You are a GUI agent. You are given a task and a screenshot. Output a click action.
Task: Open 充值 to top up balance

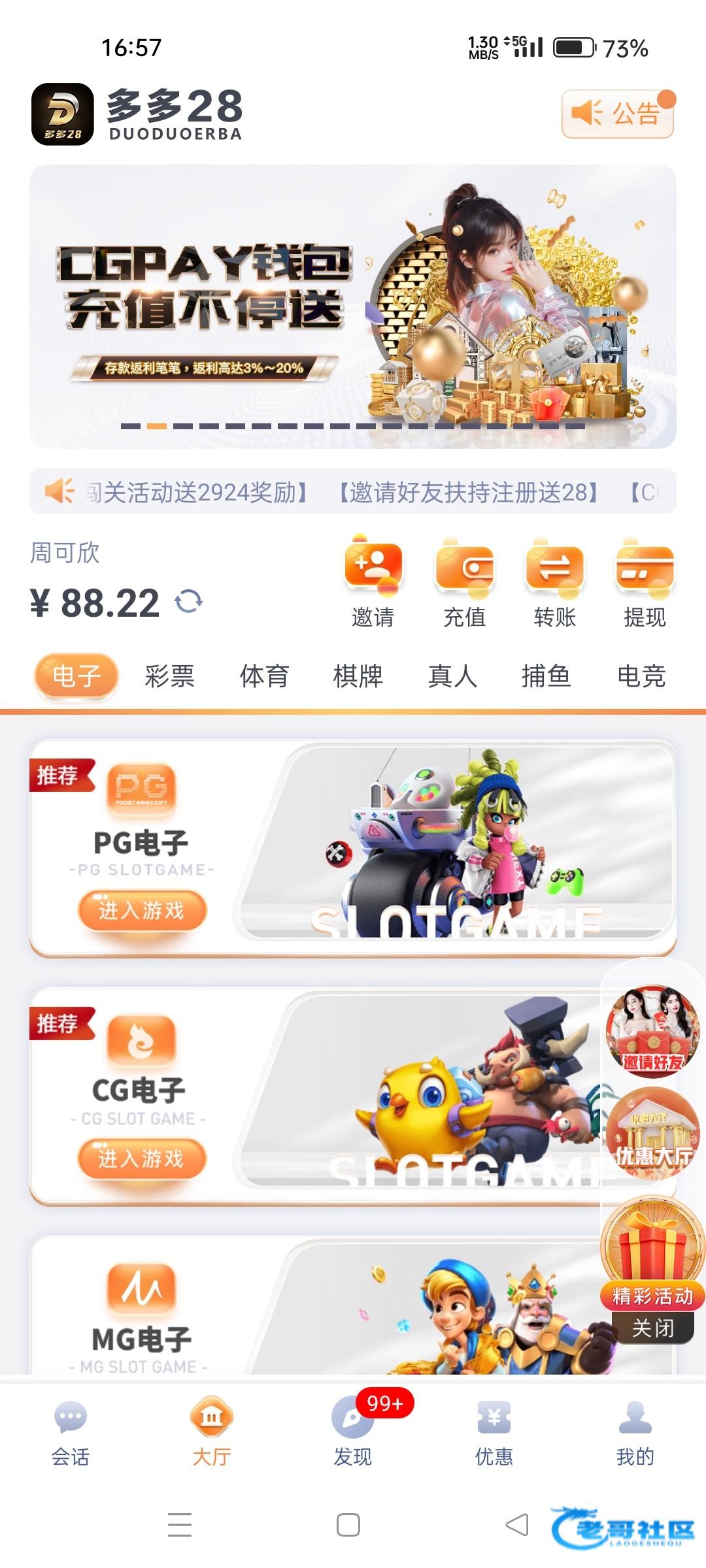coord(464,583)
